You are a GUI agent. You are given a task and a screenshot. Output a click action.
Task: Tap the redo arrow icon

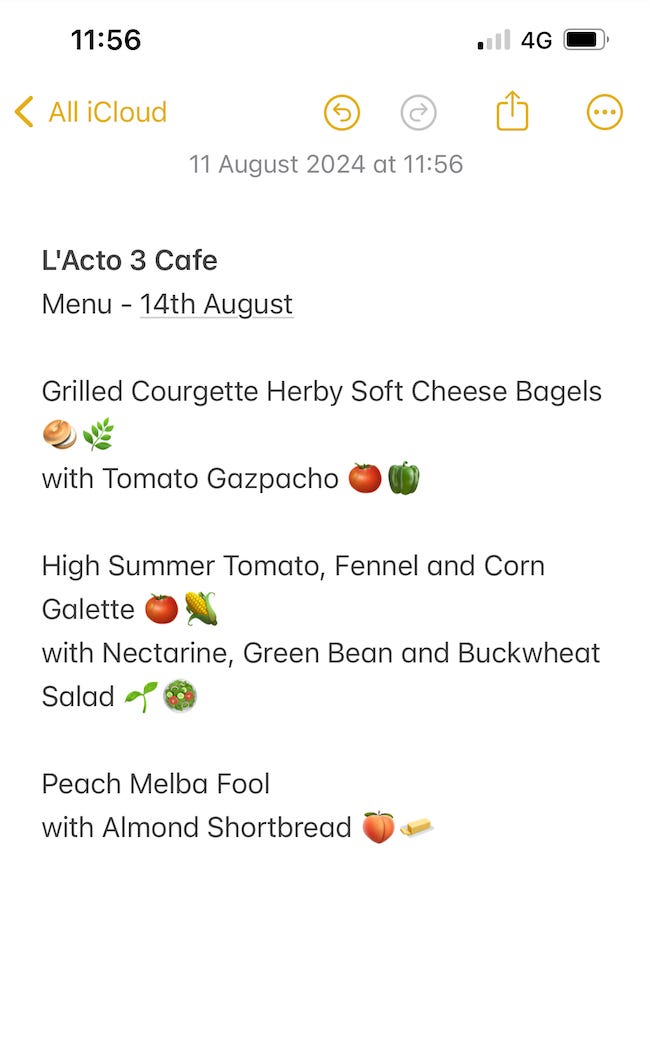[x=418, y=113]
